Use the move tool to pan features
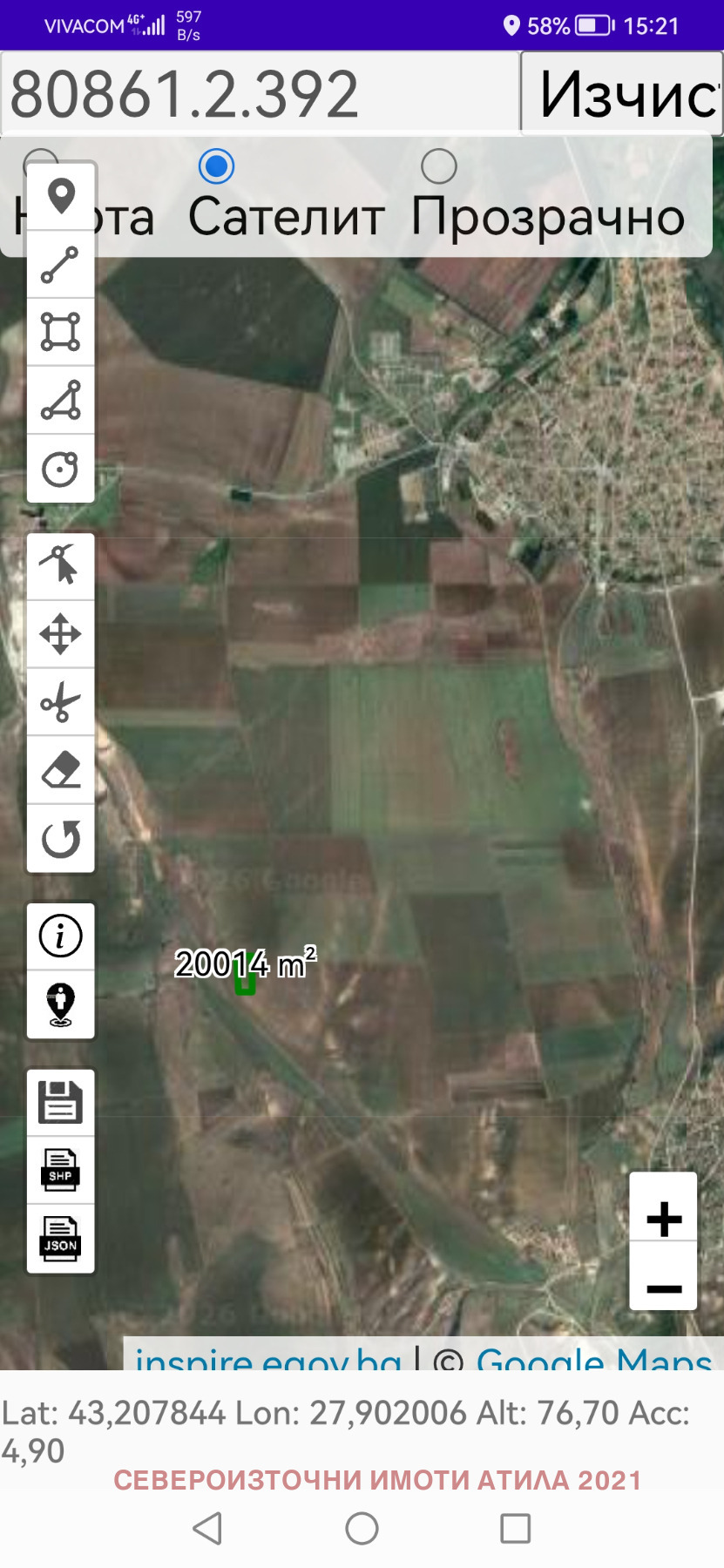The image size is (724, 1568). tap(60, 633)
